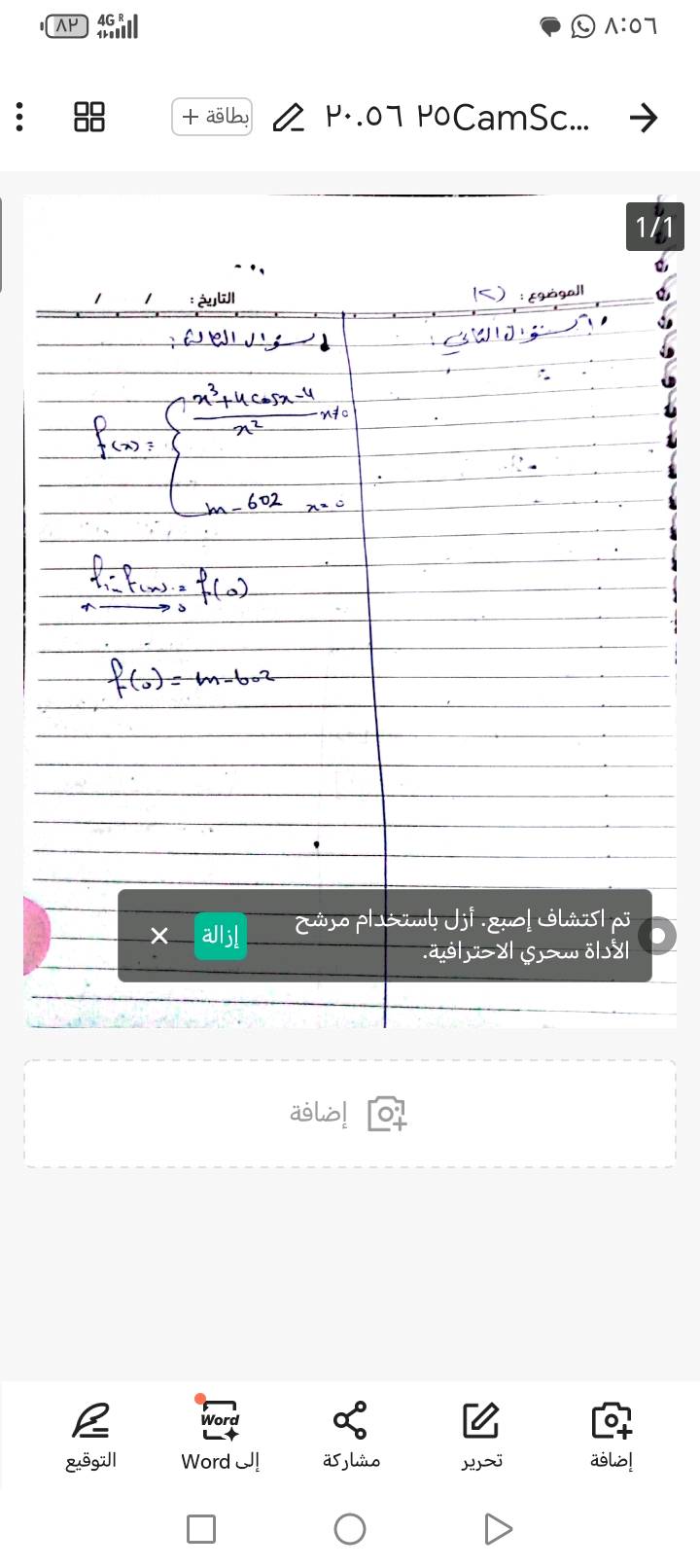Switch to grid view of pages
The height and width of the screenshot is (1568, 700).
click(x=89, y=118)
